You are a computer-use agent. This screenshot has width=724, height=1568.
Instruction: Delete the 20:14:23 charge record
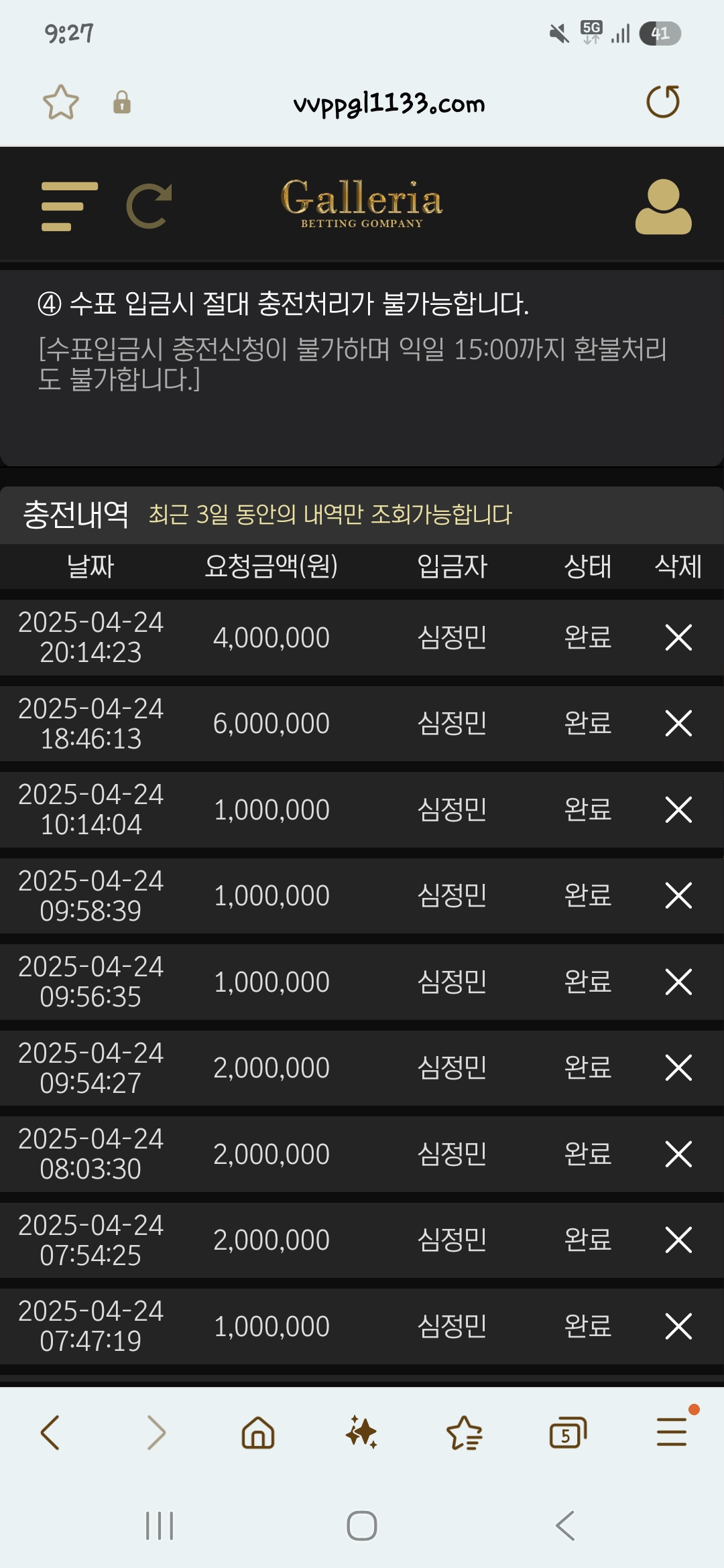tap(678, 637)
